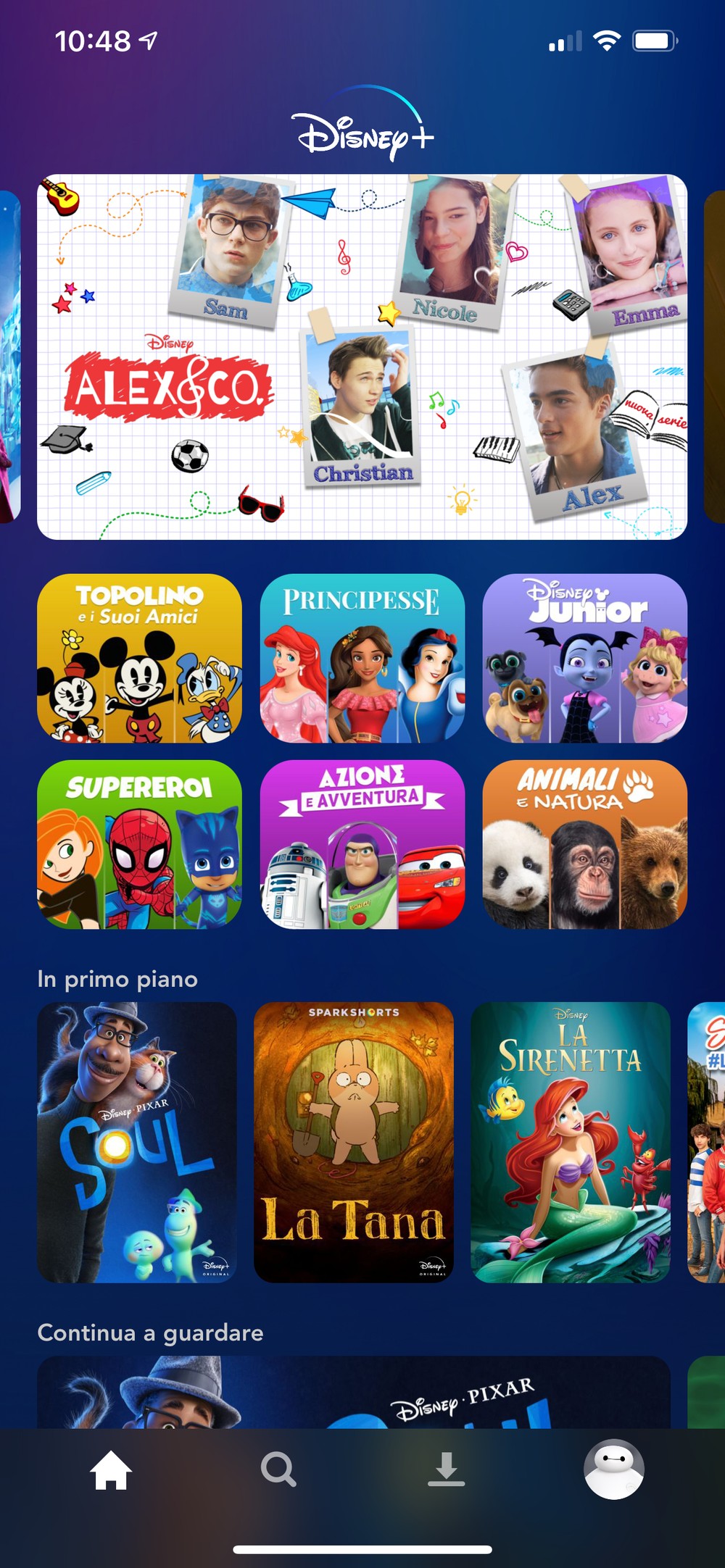
Task: Open the Baymax profile tab
Action: coord(614,1469)
